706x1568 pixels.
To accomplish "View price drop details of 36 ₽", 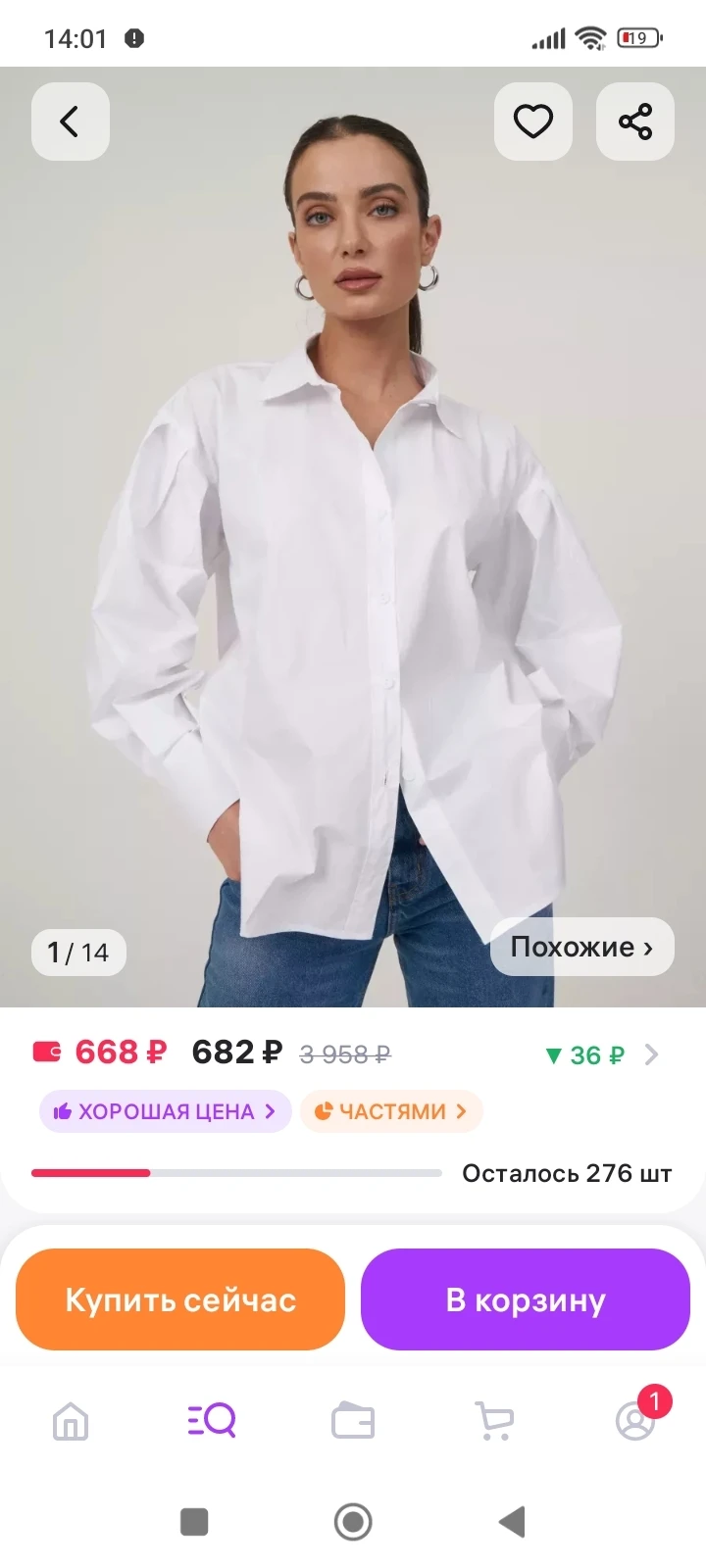I will click(x=601, y=1054).
